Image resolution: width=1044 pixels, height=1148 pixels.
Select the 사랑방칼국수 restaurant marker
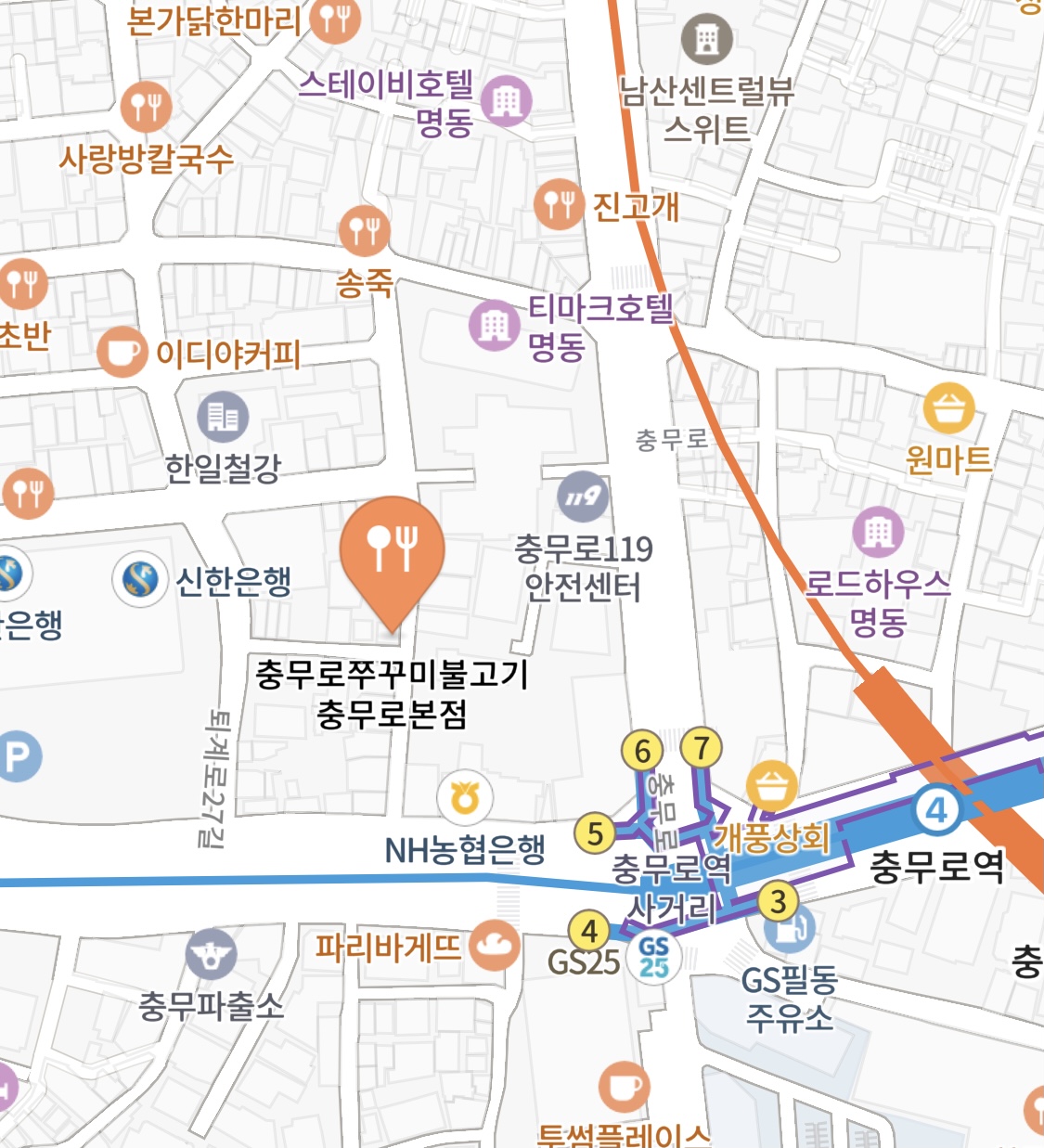[146, 107]
